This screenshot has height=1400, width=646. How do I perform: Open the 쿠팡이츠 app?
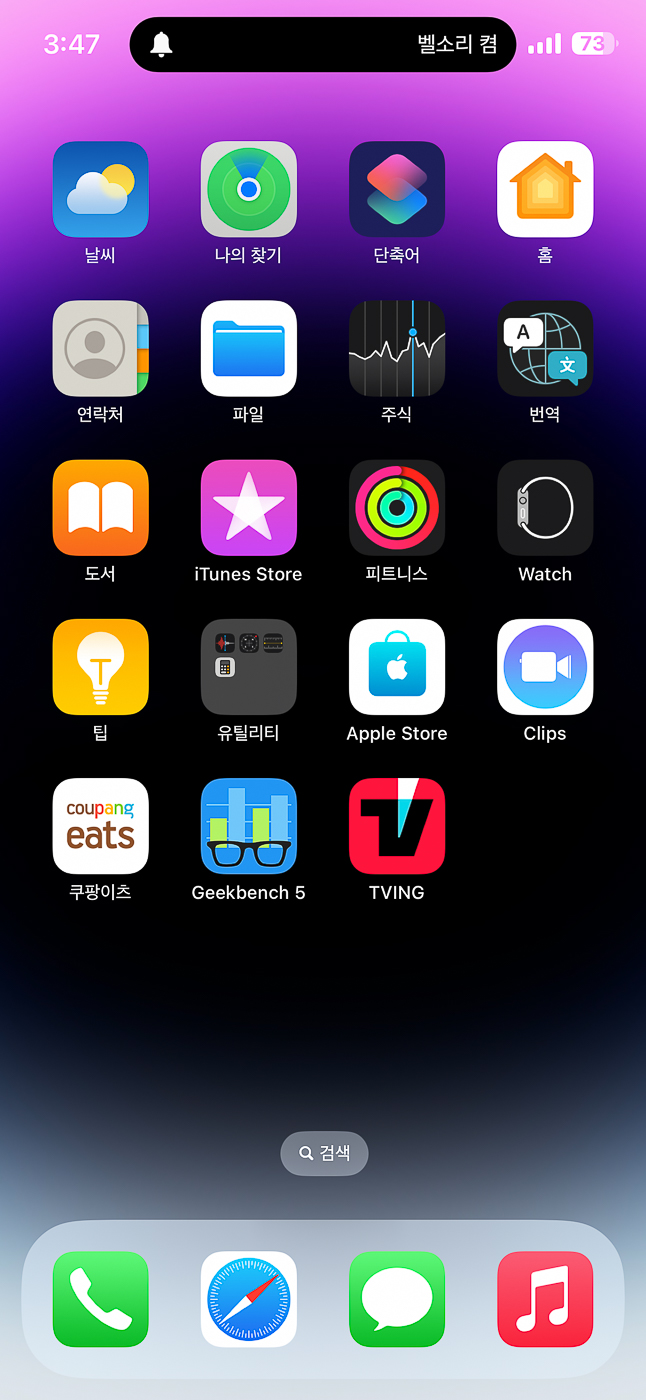[100, 825]
